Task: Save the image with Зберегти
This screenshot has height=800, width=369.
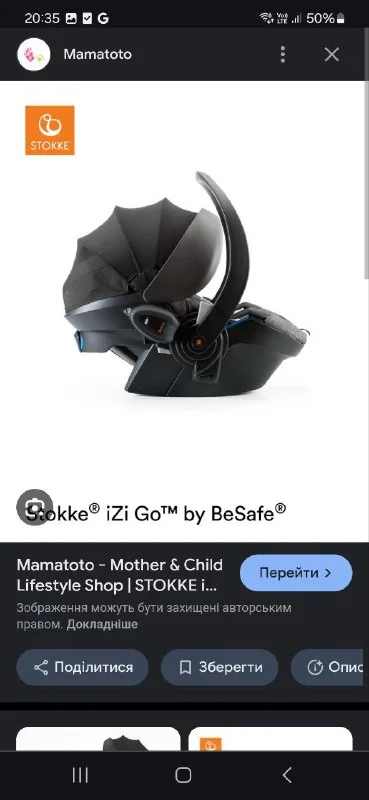Action: pyautogui.click(x=219, y=667)
